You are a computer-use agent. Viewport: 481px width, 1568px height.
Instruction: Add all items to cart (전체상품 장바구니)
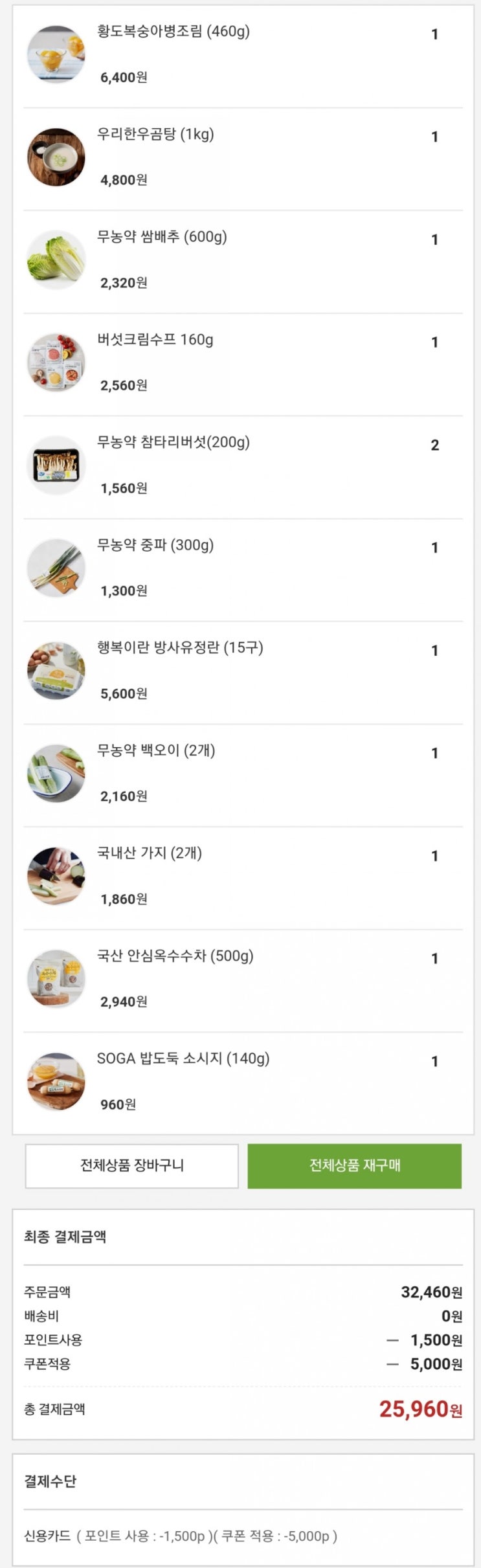pos(131,1165)
